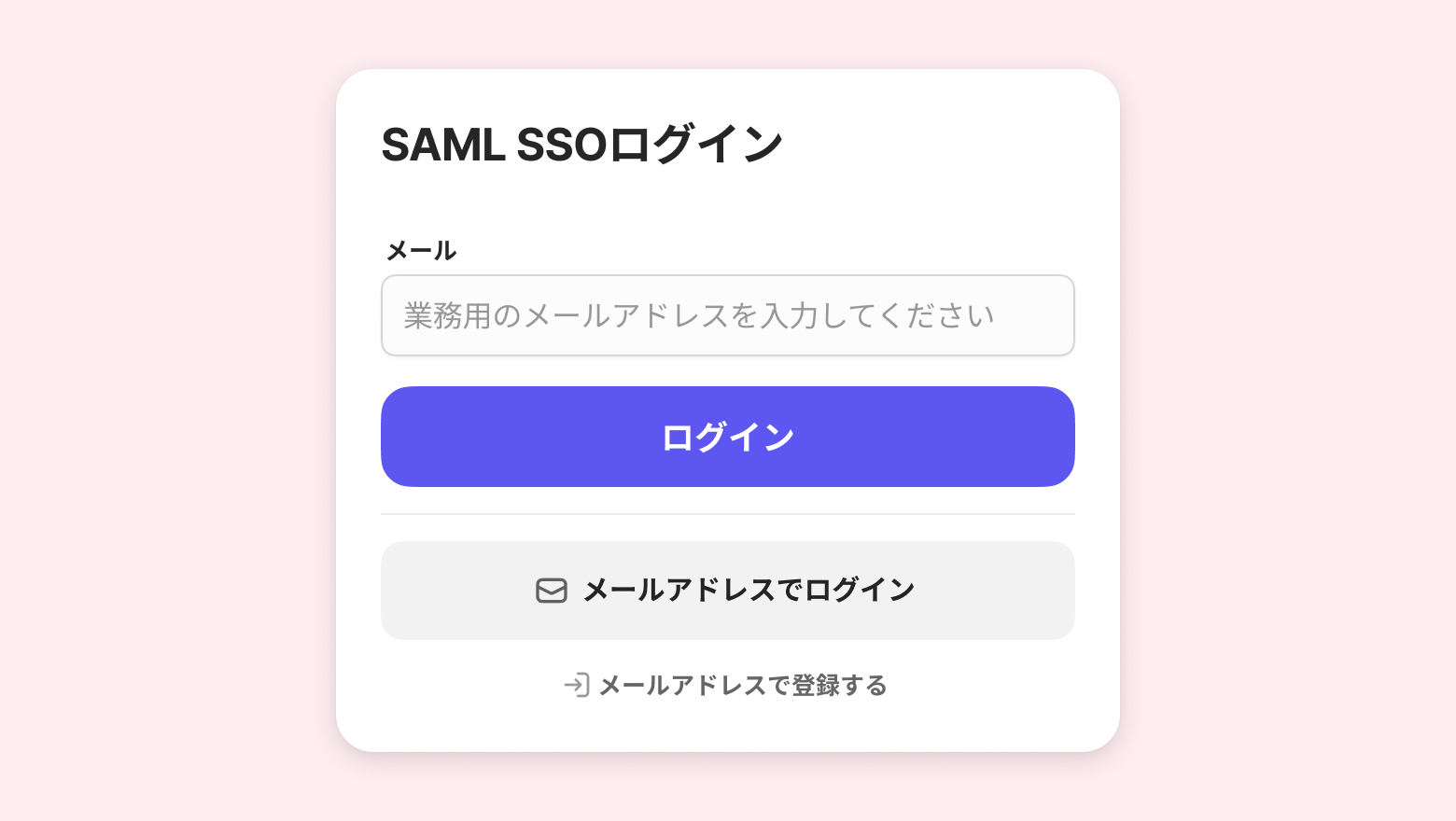Image resolution: width=1456 pixels, height=821 pixels.
Task: Open the メールアドレスで登録する link
Action: click(x=727, y=686)
